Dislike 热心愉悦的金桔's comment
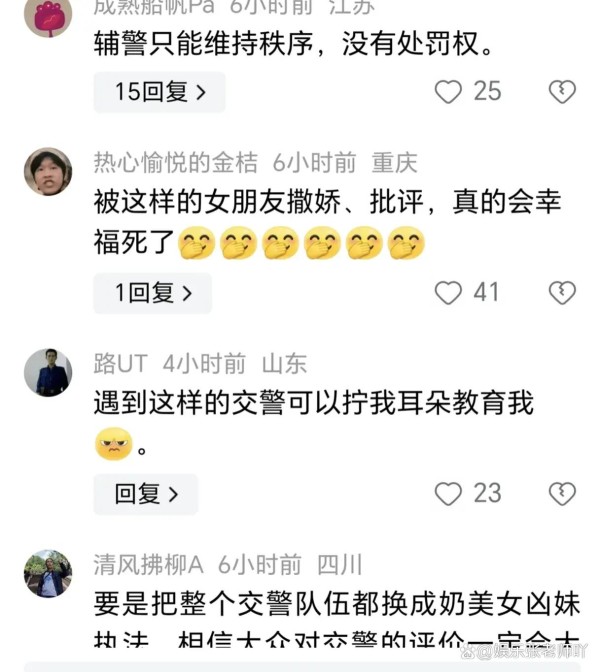This screenshot has height=672, width=600. pos(562,293)
